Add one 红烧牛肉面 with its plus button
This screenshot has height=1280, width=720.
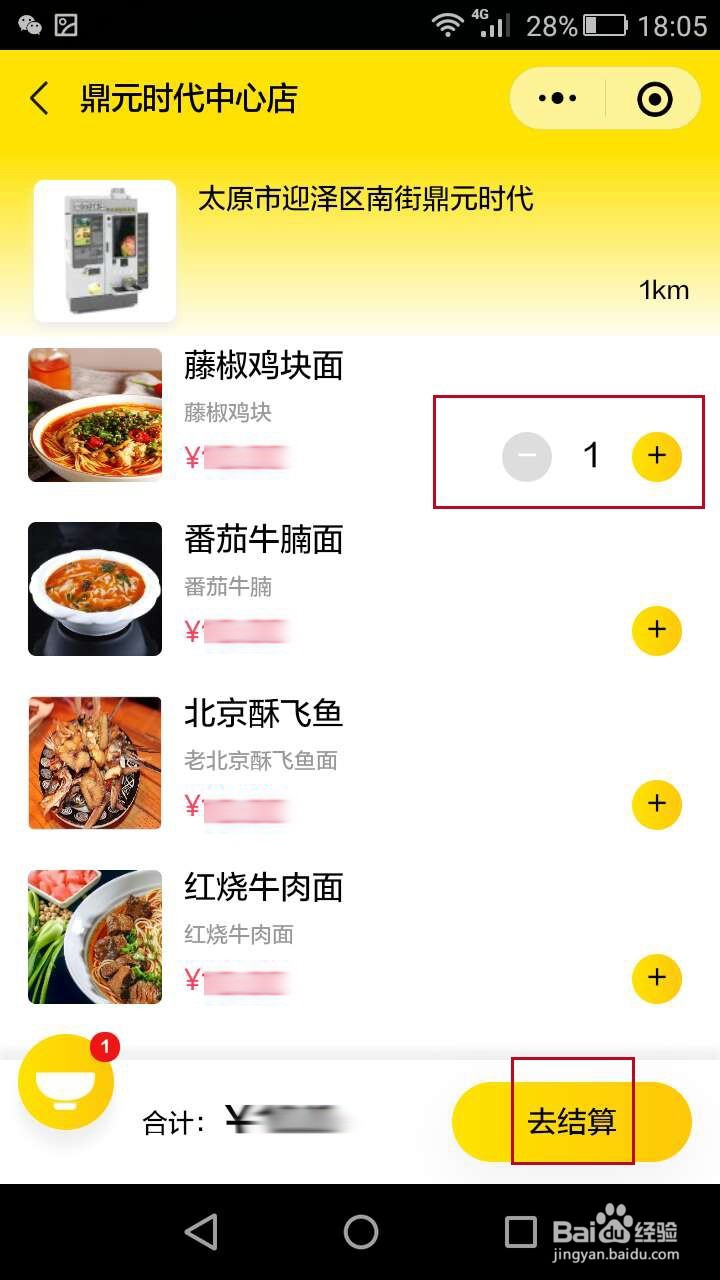click(x=657, y=979)
